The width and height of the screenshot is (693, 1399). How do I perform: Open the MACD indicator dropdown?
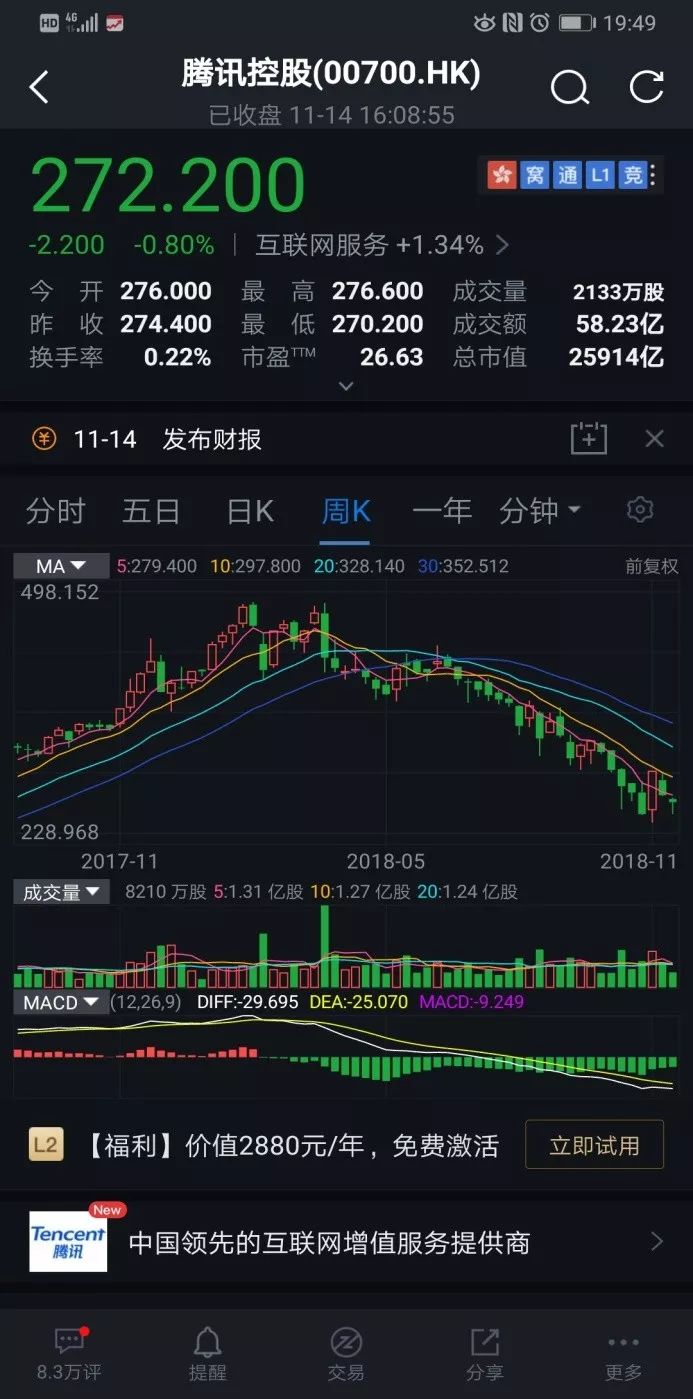pyautogui.click(x=61, y=1002)
